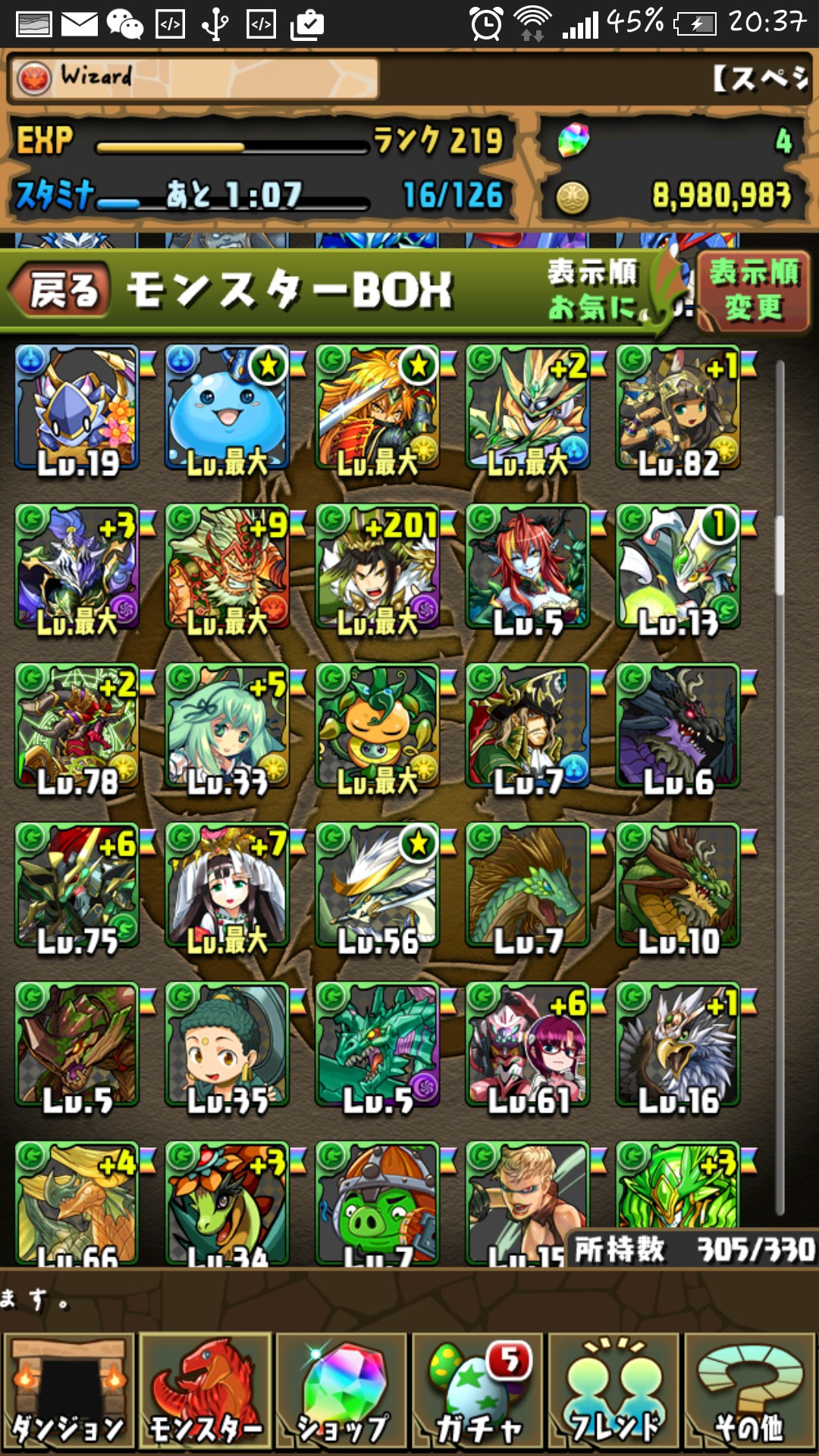Select the Lv.16 griffin monster

pos(678,1045)
